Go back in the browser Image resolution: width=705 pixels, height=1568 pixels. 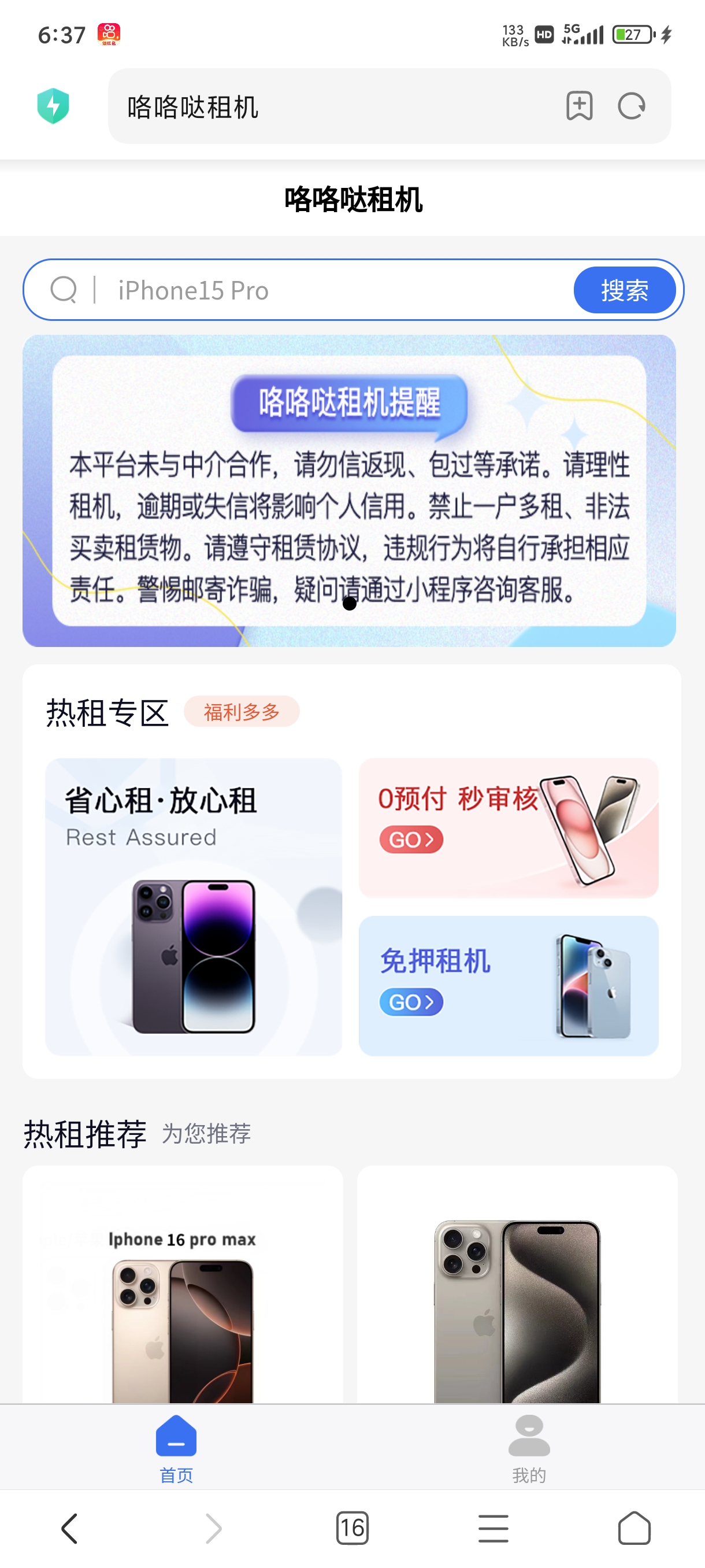click(x=70, y=1529)
